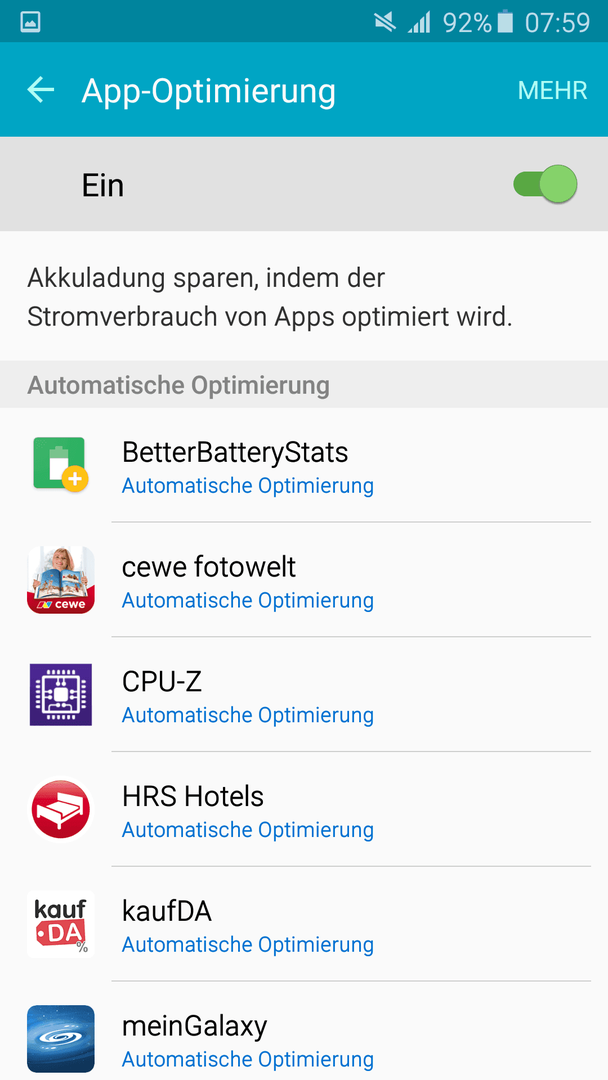Viewport: 608px width, 1080px height.
Task: Choose kaufDA from the app list
Action: point(304,924)
